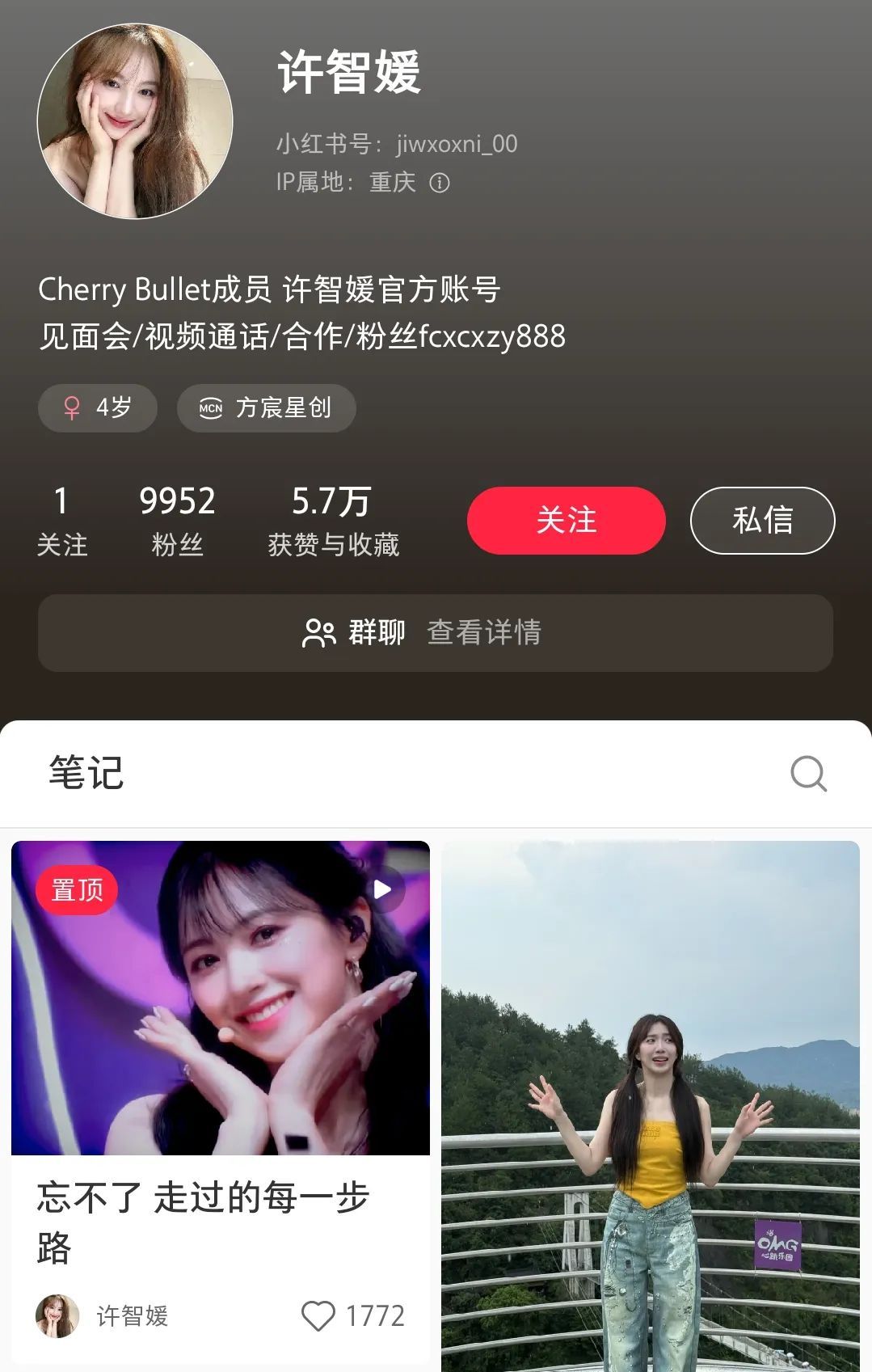Tap the 方宸星创 MCN tag
Image resolution: width=872 pixels, height=1372 pixels.
pyautogui.click(x=265, y=408)
